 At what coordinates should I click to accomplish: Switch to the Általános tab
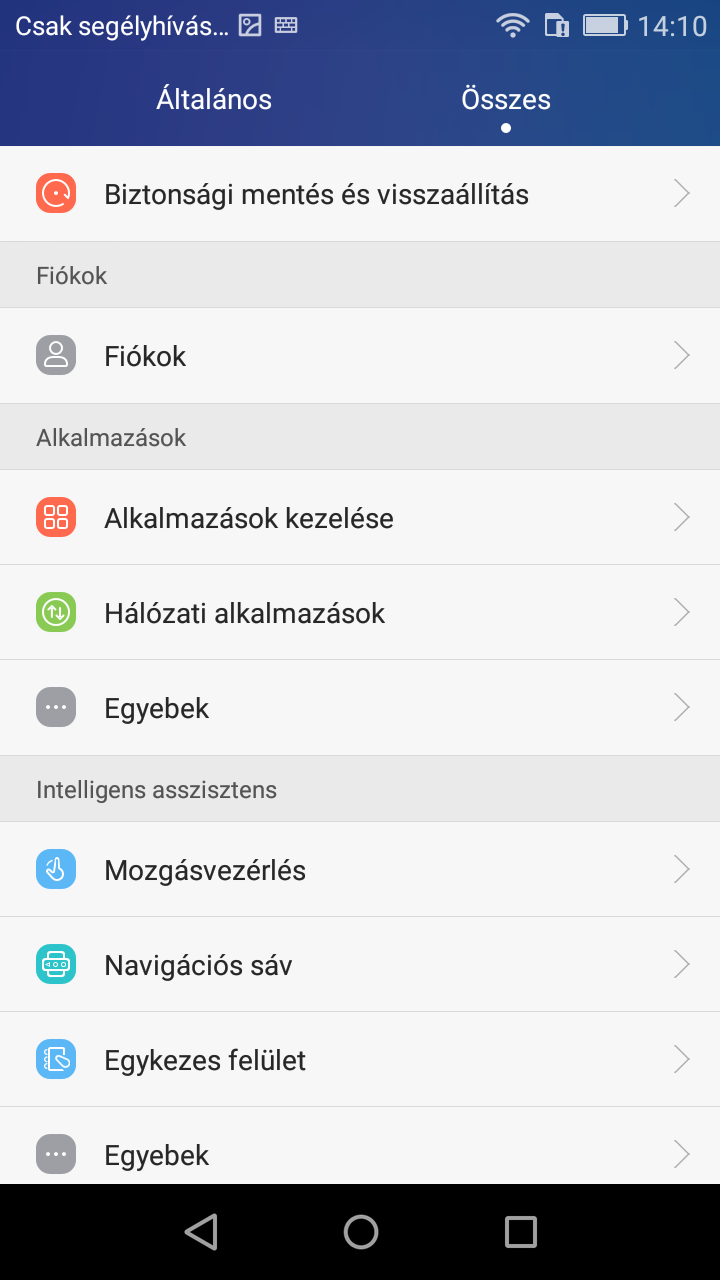214,100
